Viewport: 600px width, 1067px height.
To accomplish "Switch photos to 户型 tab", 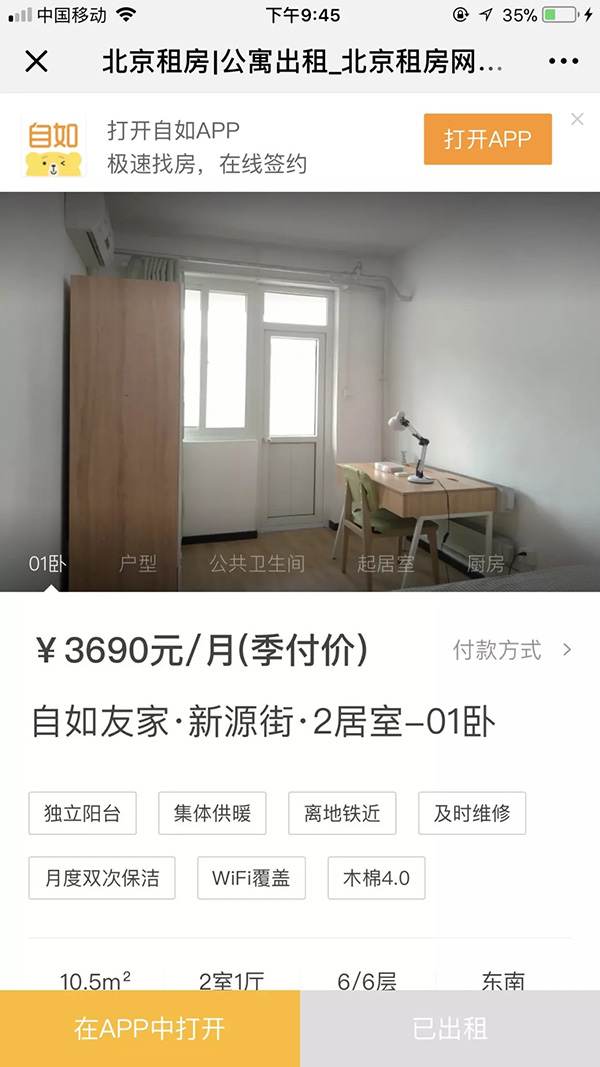I will 137,563.
